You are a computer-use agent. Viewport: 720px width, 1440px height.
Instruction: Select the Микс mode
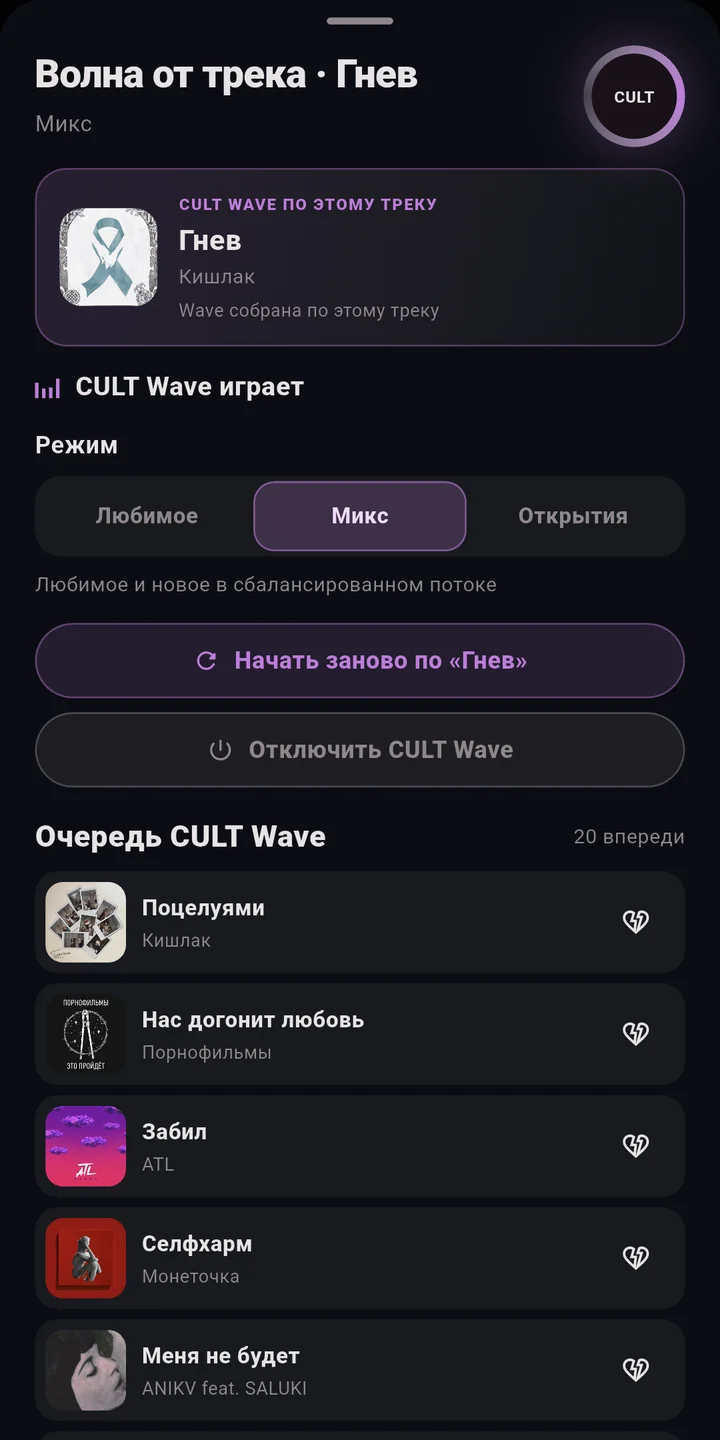pyautogui.click(x=360, y=516)
